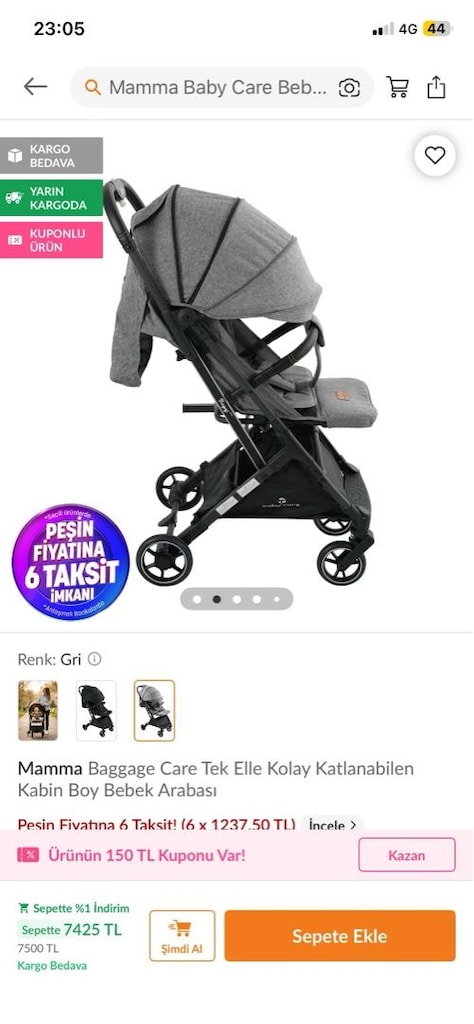474x1024 pixels.
Task: Choose the grey stroller color option
Action: click(x=155, y=711)
